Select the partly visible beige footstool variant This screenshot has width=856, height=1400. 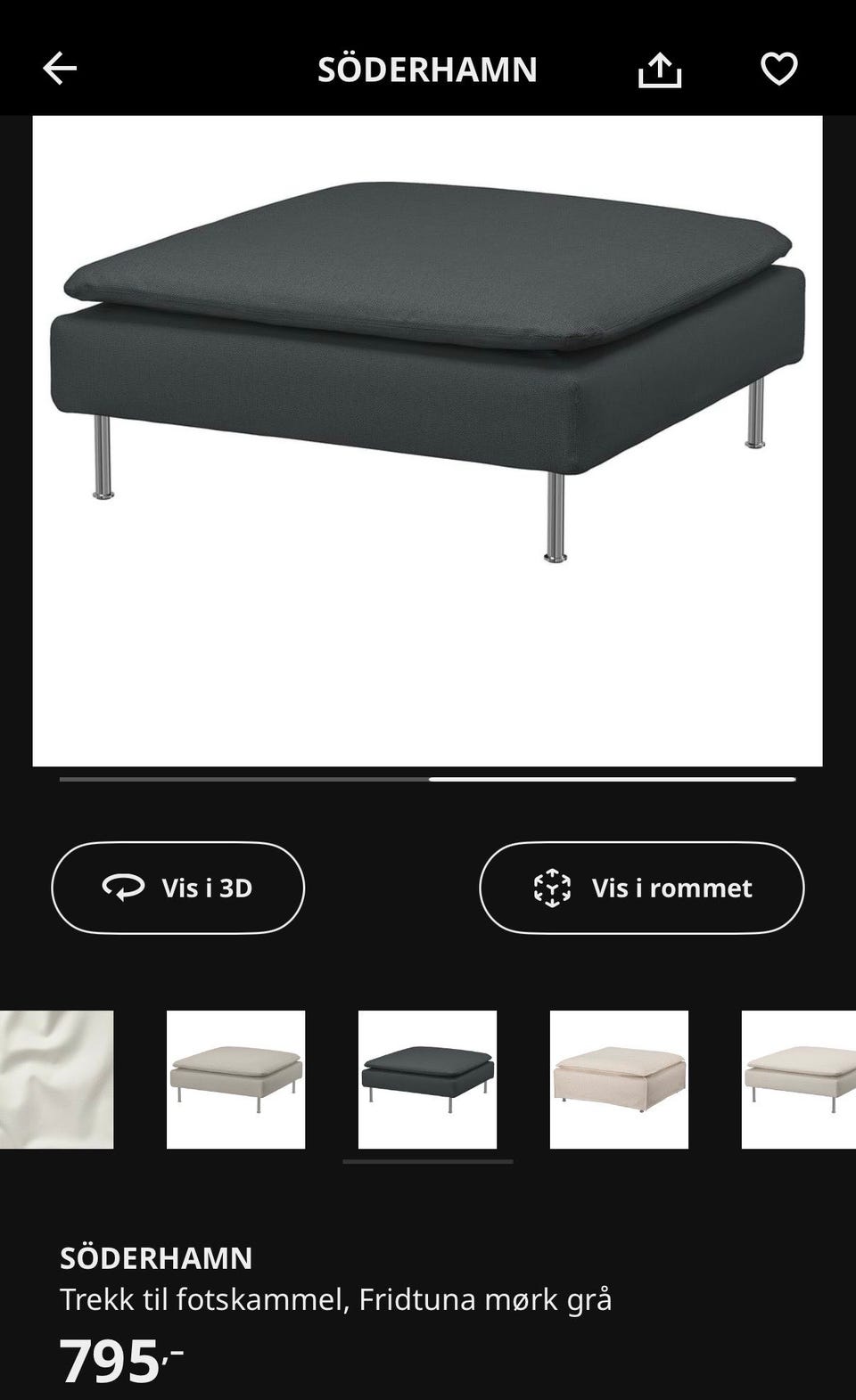point(799,1079)
